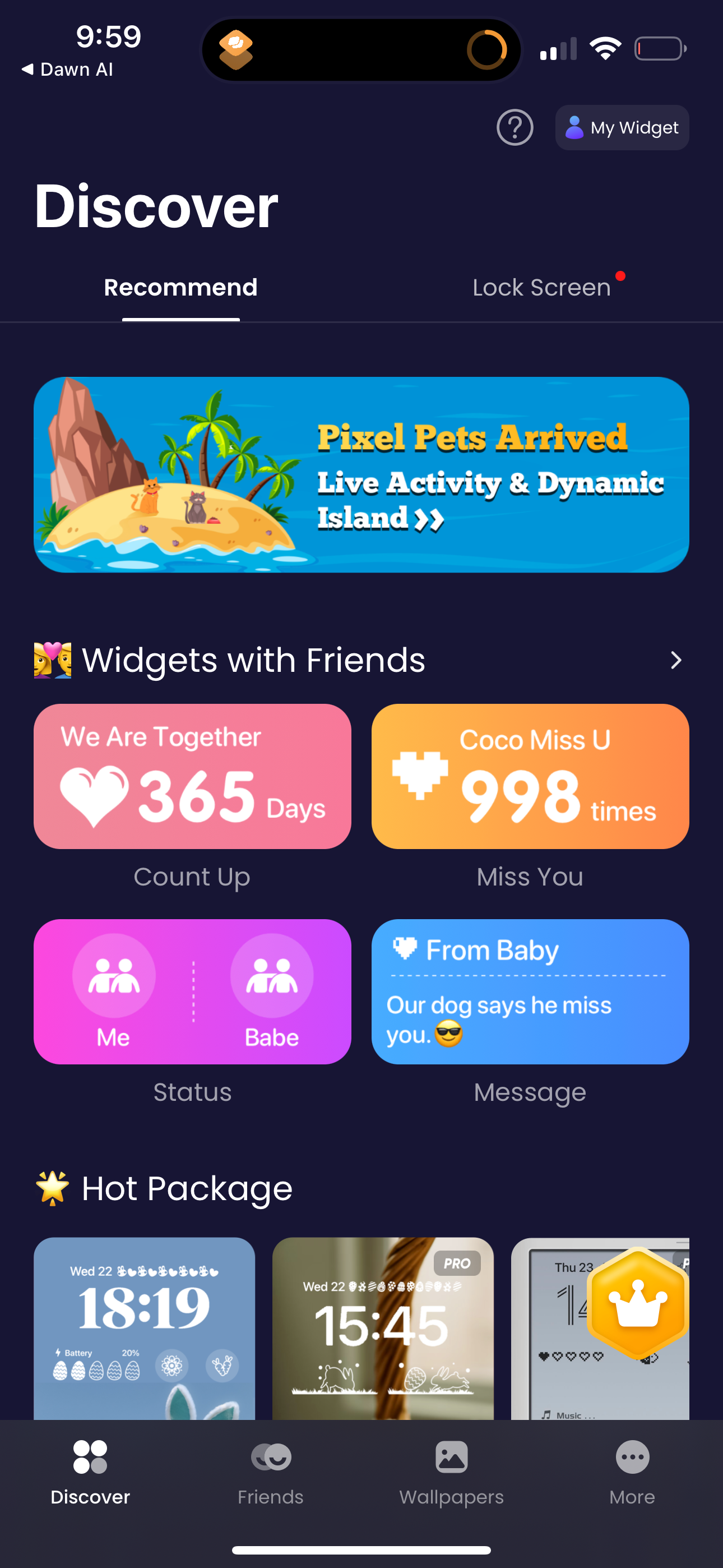
Task: Open the Pixel Pets Arrived banner
Action: [361, 474]
